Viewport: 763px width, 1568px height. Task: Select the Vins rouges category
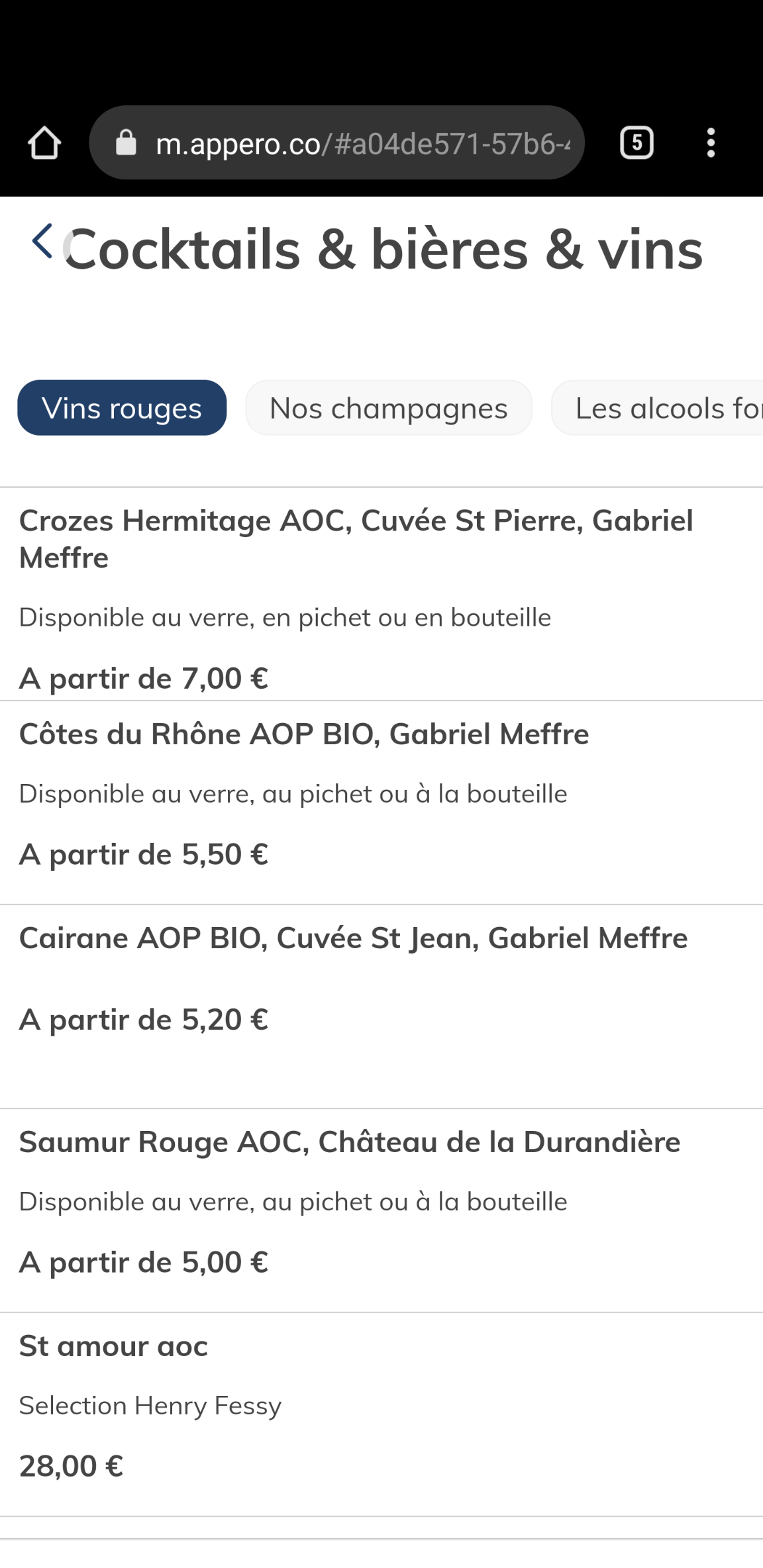click(122, 408)
